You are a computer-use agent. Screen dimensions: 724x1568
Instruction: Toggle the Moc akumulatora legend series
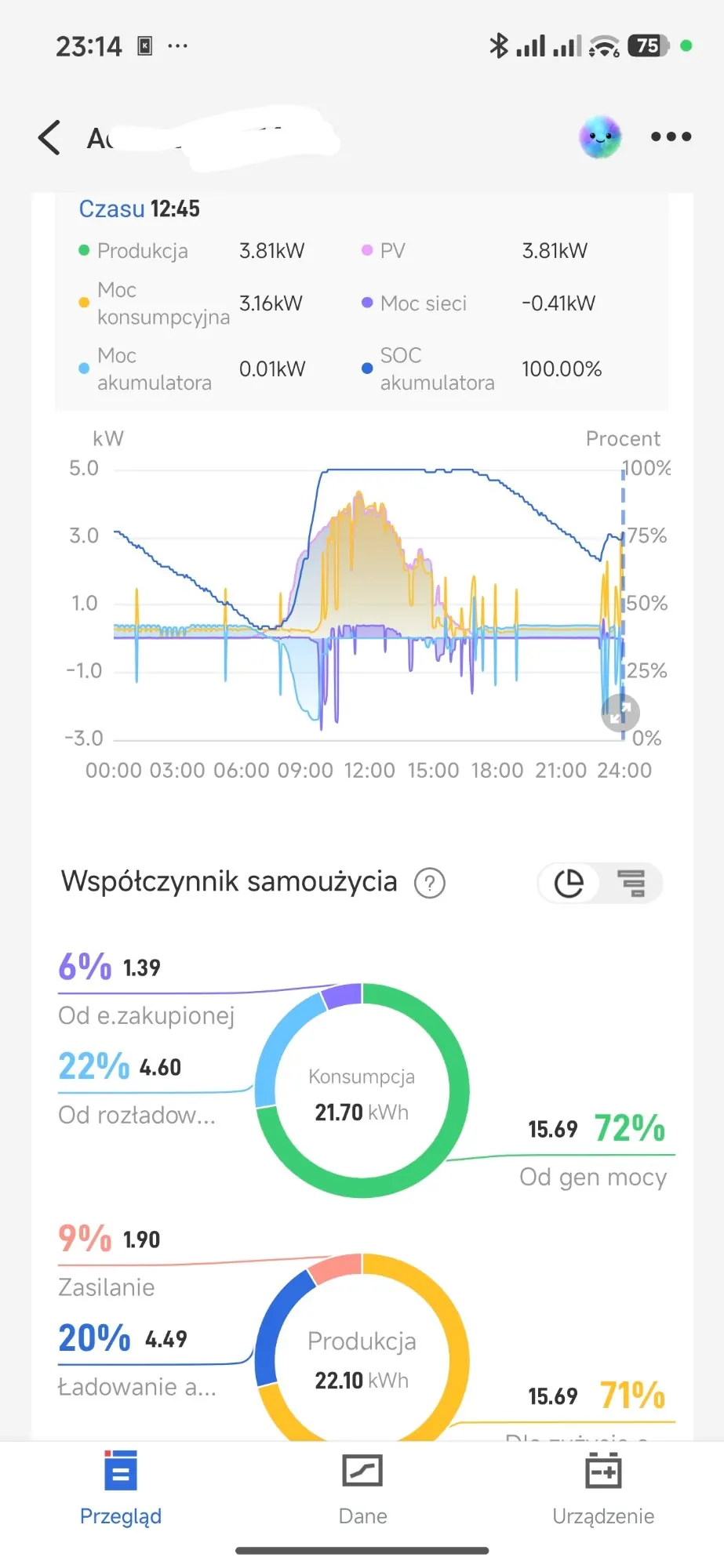154,368
